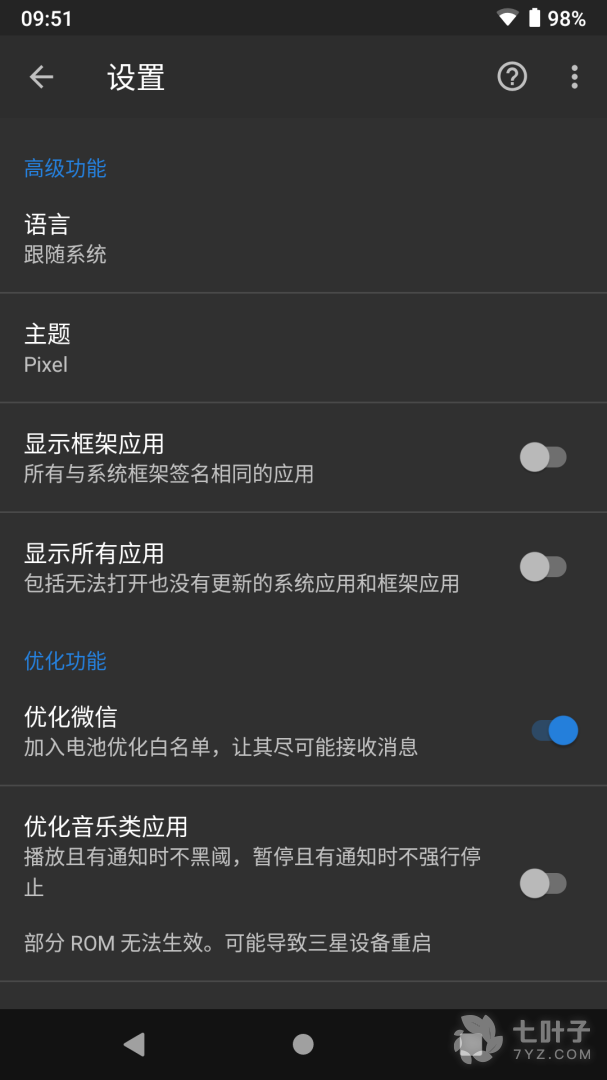607x1080 pixels.
Task: Turn on 显示所有应用
Action: [x=543, y=567]
